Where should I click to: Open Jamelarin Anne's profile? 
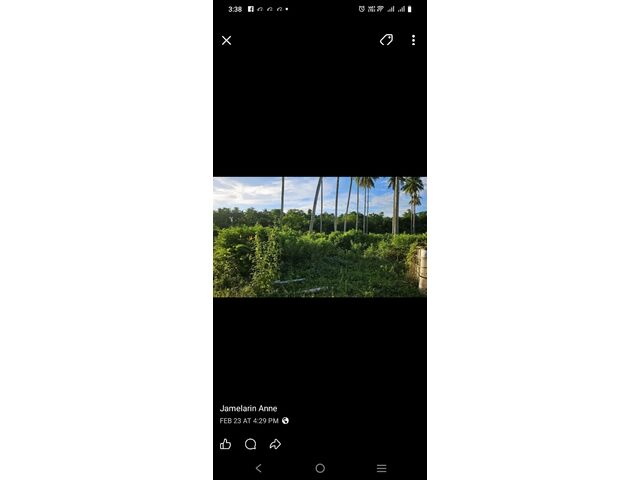pos(249,408)
